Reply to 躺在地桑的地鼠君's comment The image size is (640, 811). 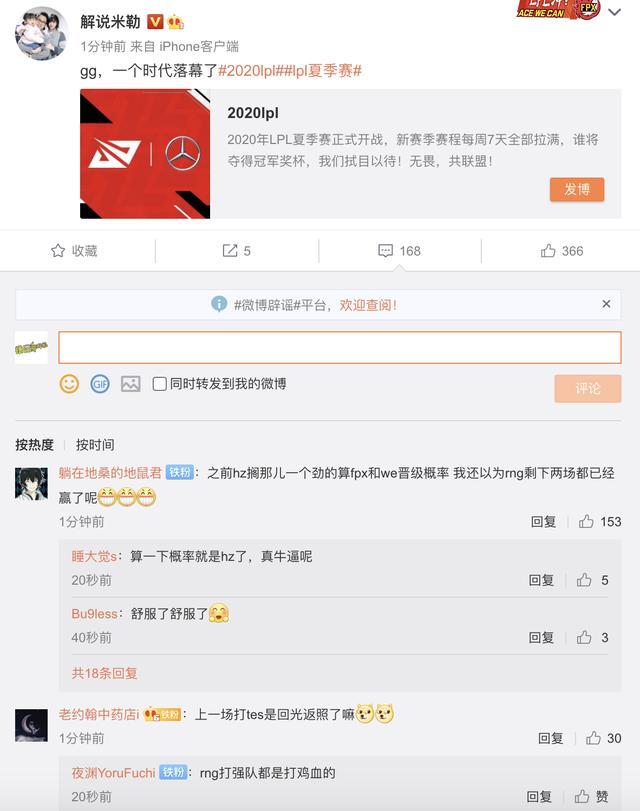[543, 521]
